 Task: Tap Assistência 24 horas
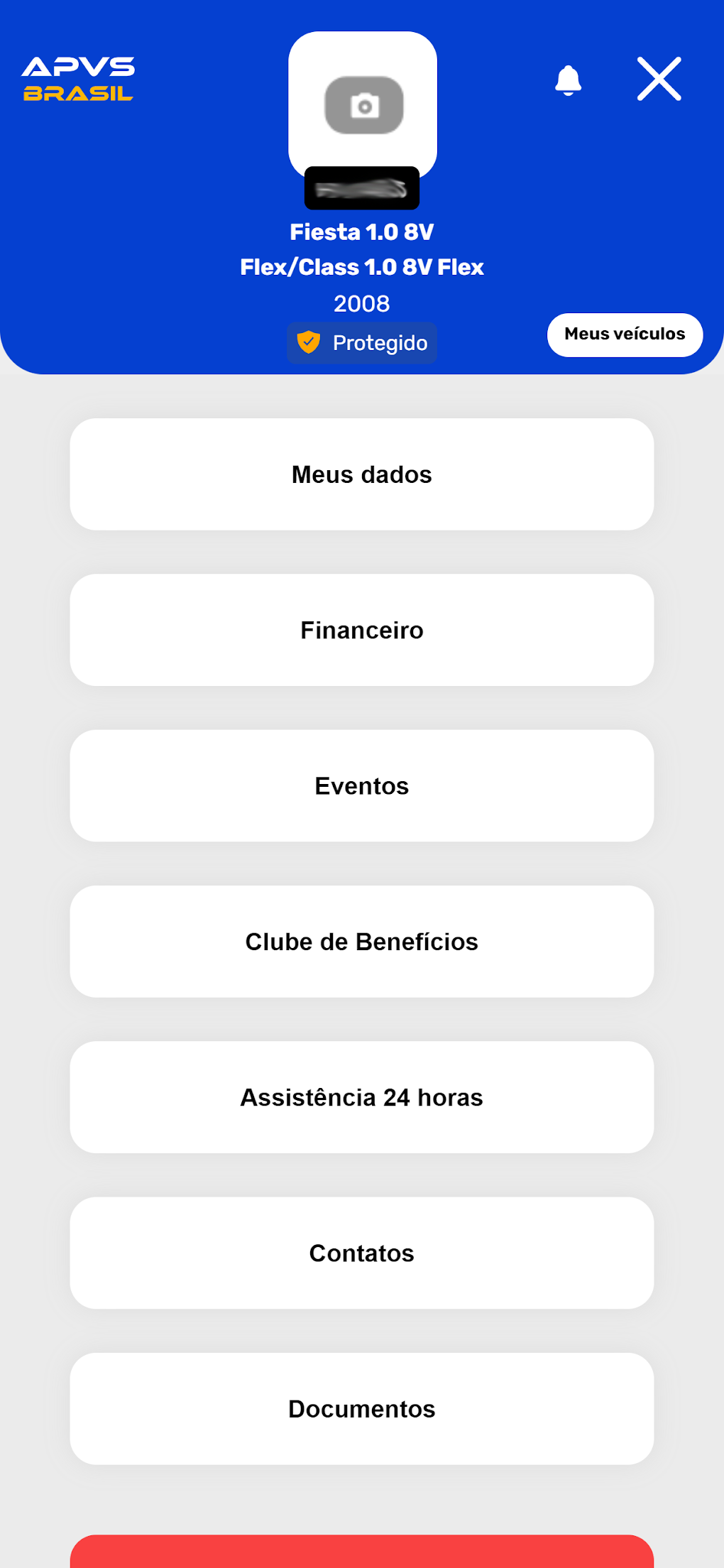coord(362,1097)
